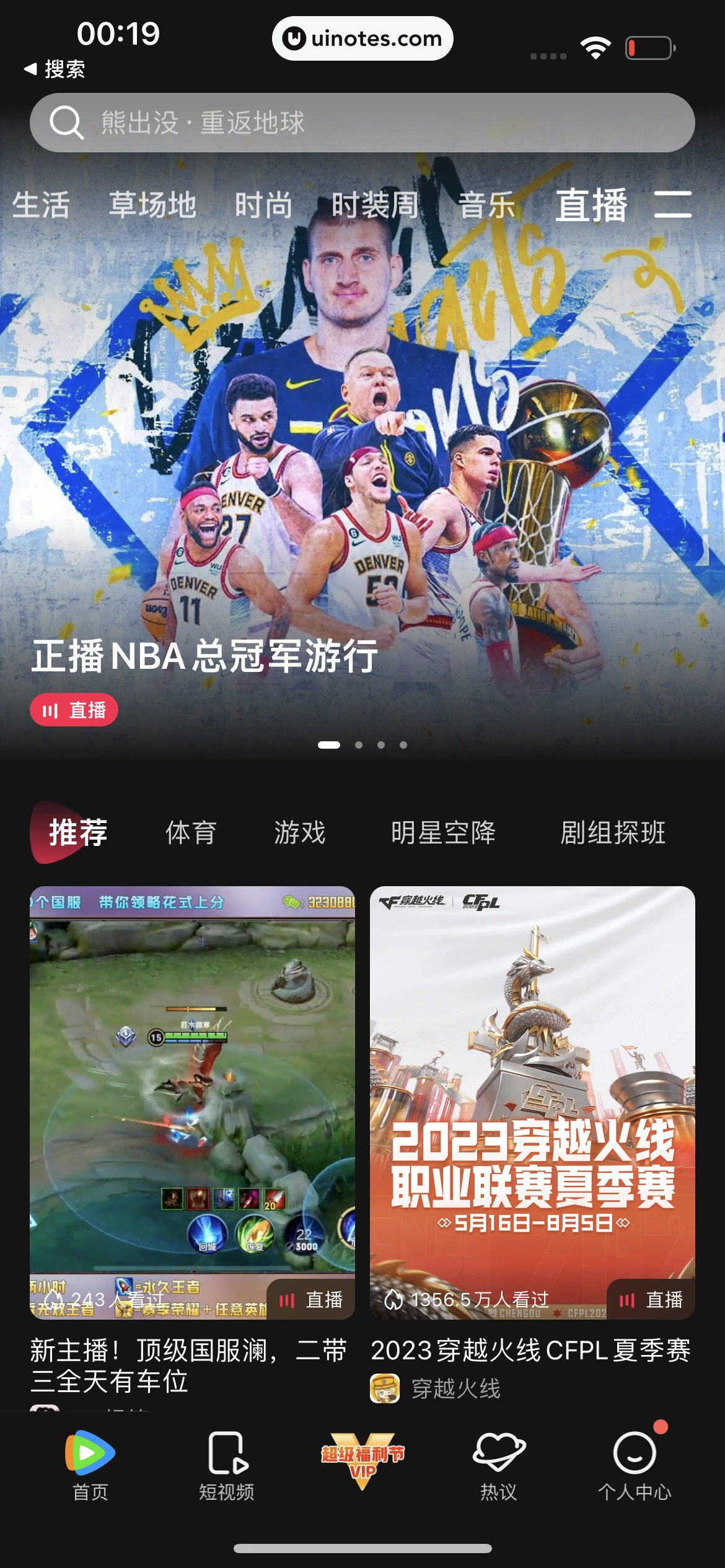
Task: Open the NBA 总冠军游行 live banner
Action: point(362,464)
